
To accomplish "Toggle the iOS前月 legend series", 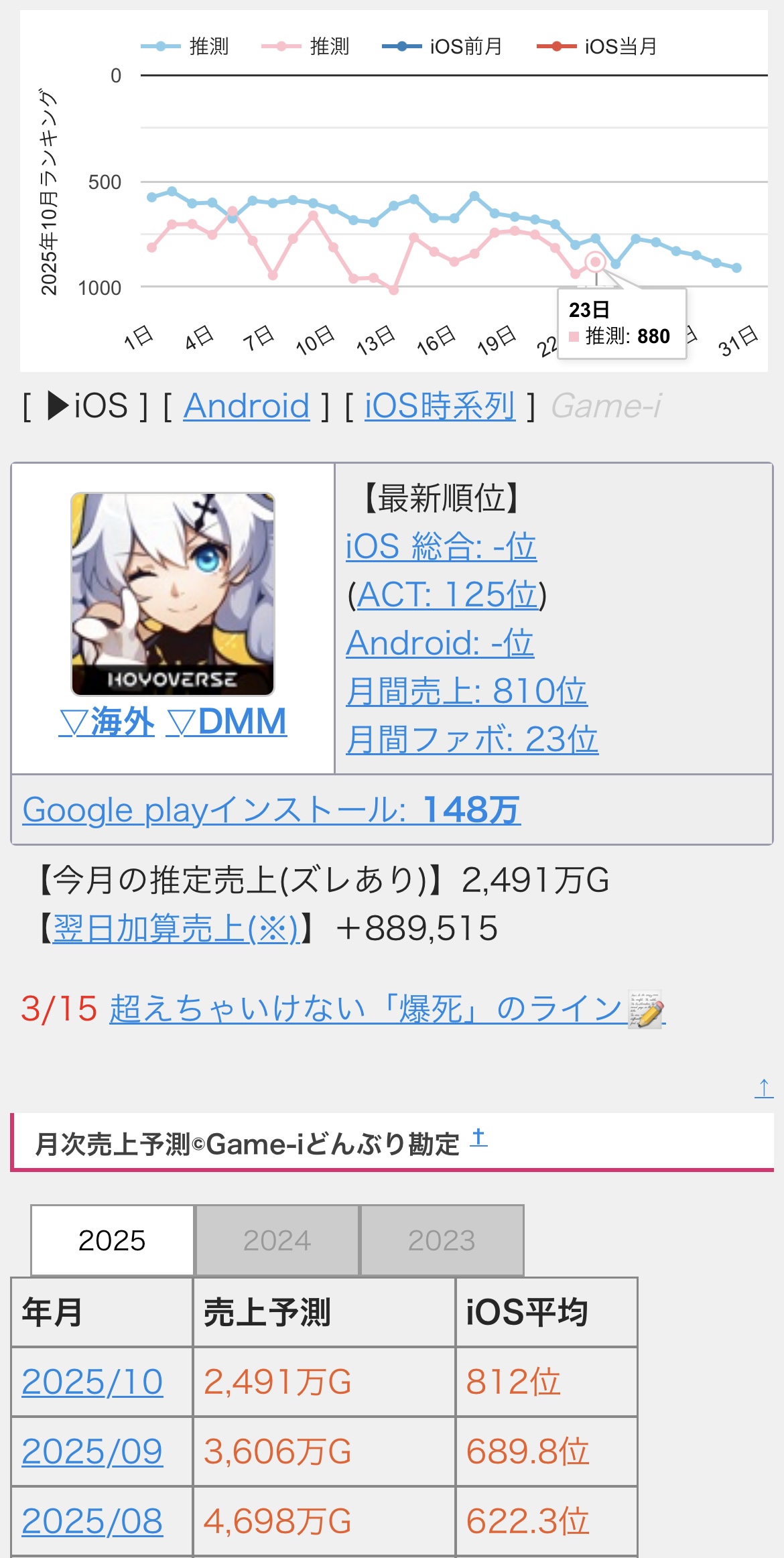I will tap(442, 46).
